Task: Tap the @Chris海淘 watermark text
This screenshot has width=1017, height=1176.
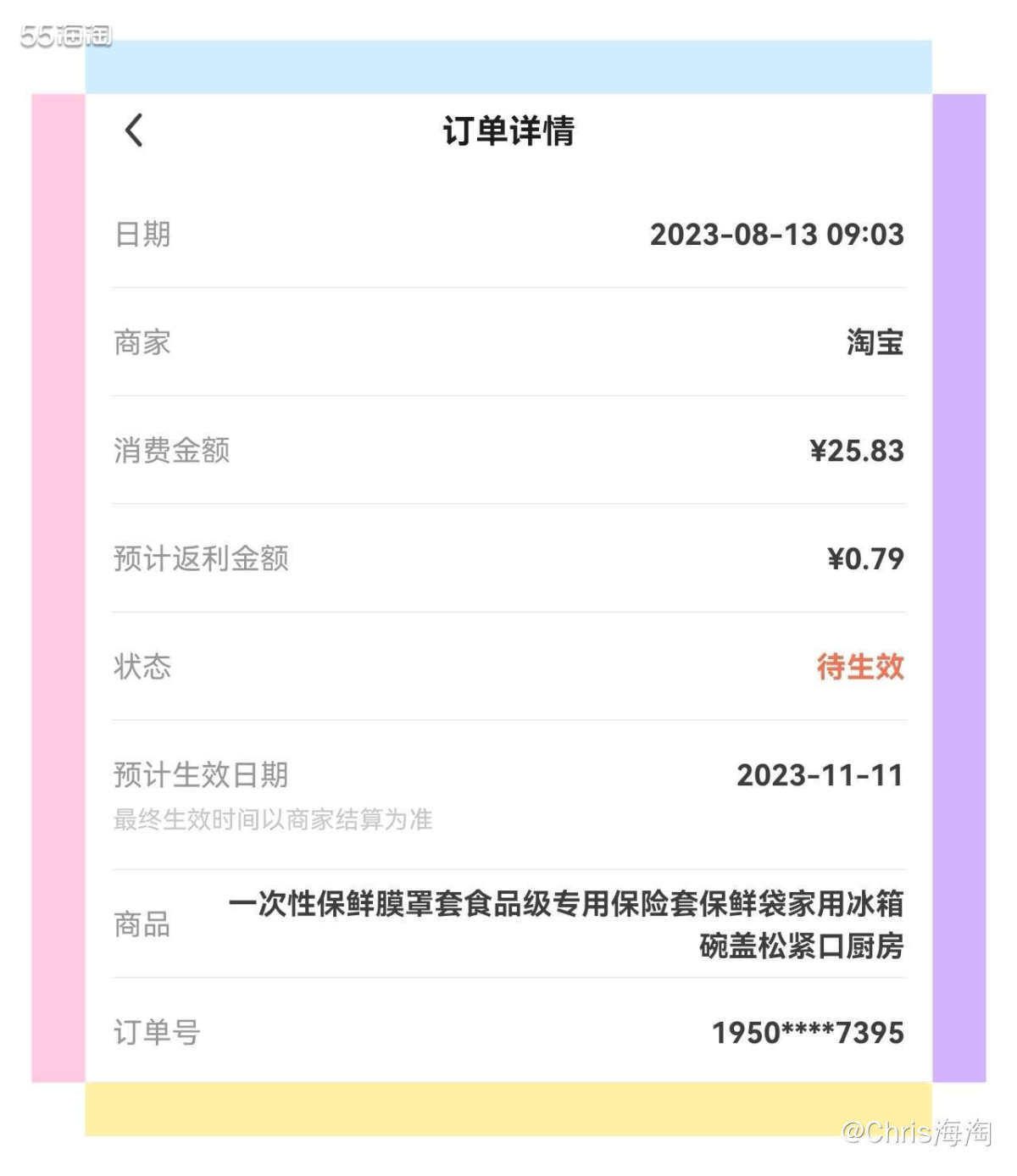Action: coord(917,1130)
